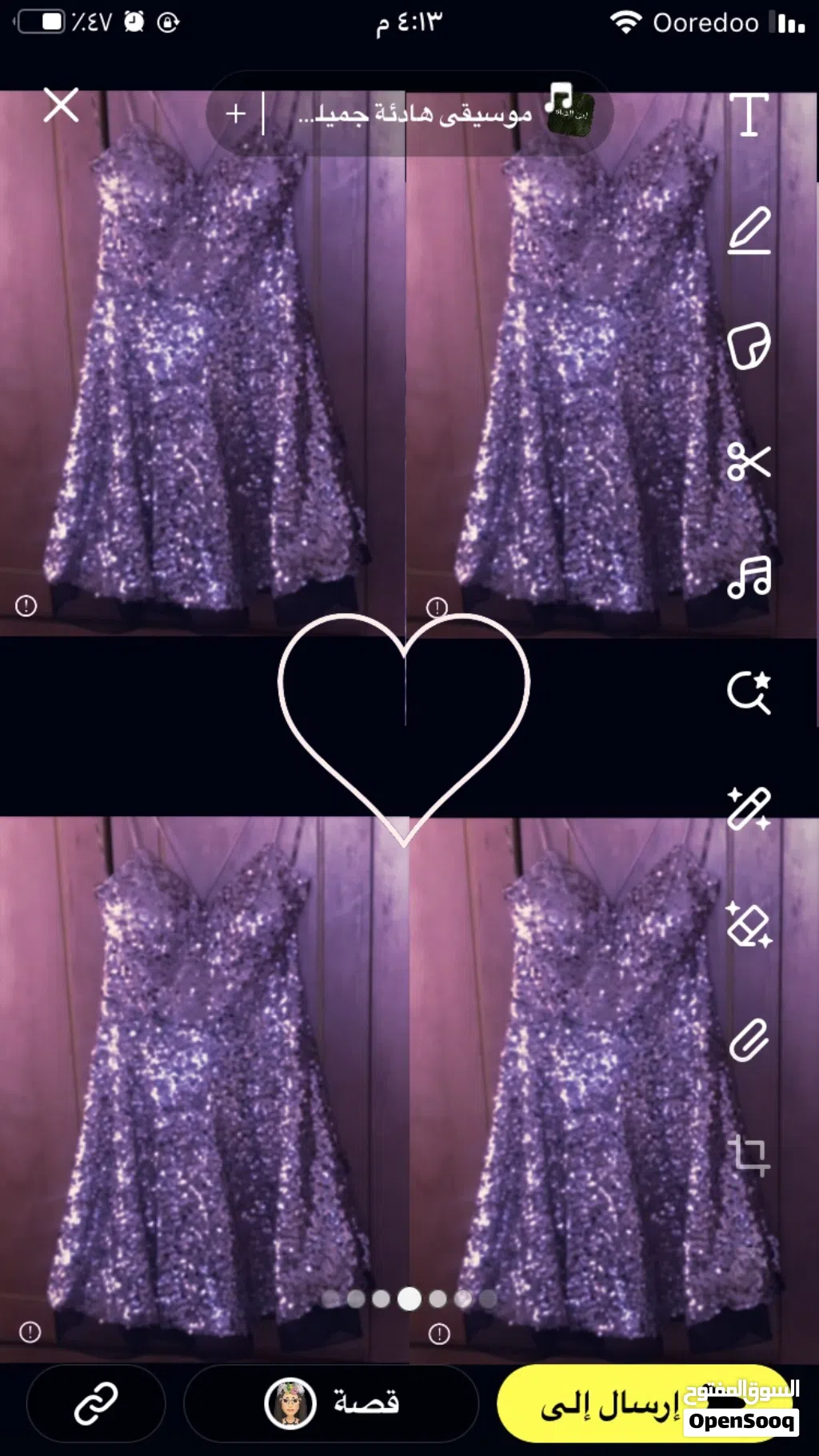Close the snap editor
Image resolution: width=819 pixels, height=1456 pixels.
coord(61,106)
